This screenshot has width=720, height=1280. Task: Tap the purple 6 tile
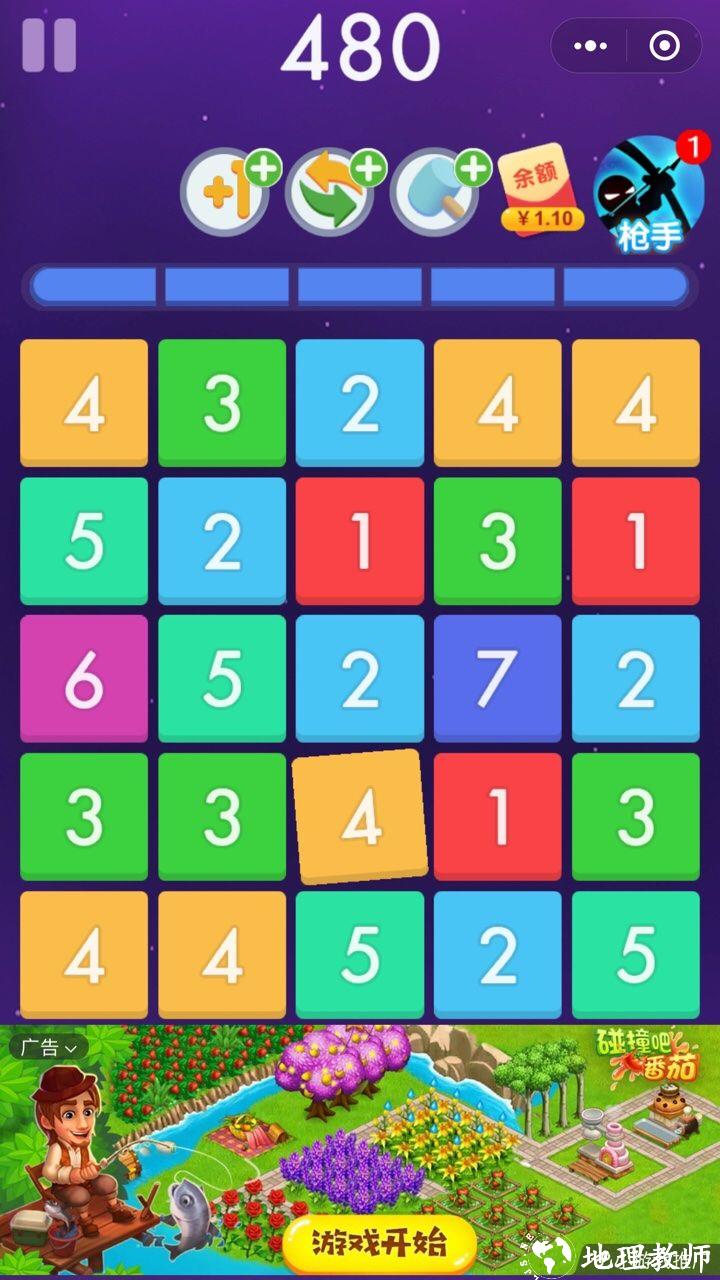(x=84, y=679)
